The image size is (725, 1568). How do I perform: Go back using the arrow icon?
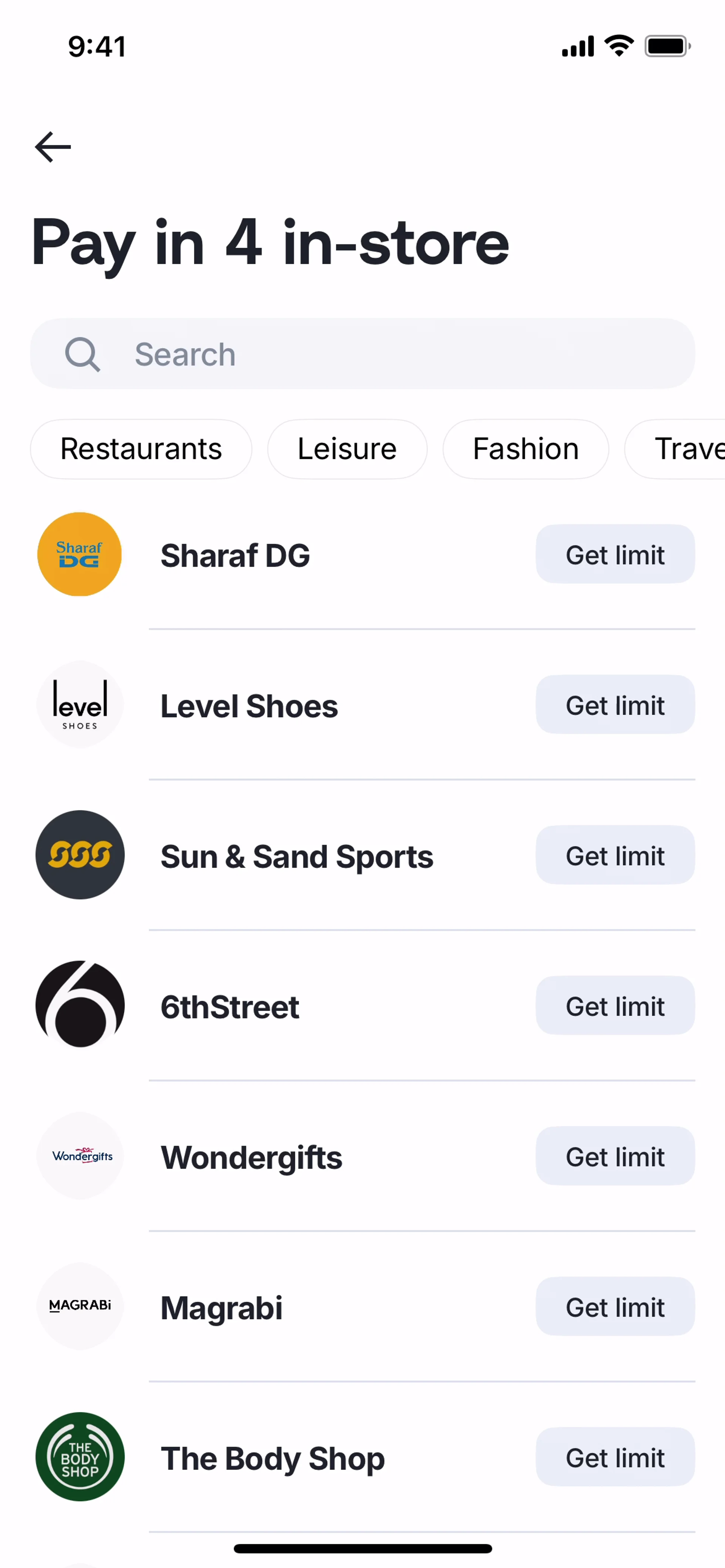pyautogui.click(x=53, y=147)
